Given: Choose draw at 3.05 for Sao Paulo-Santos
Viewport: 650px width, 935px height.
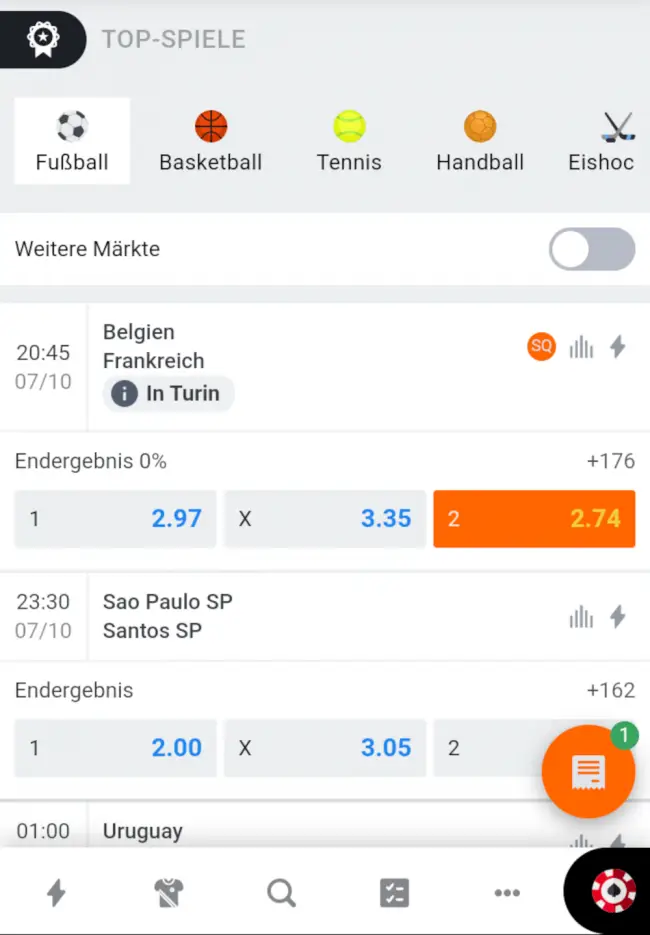Looking at the screenshot, I should [325, 747].
